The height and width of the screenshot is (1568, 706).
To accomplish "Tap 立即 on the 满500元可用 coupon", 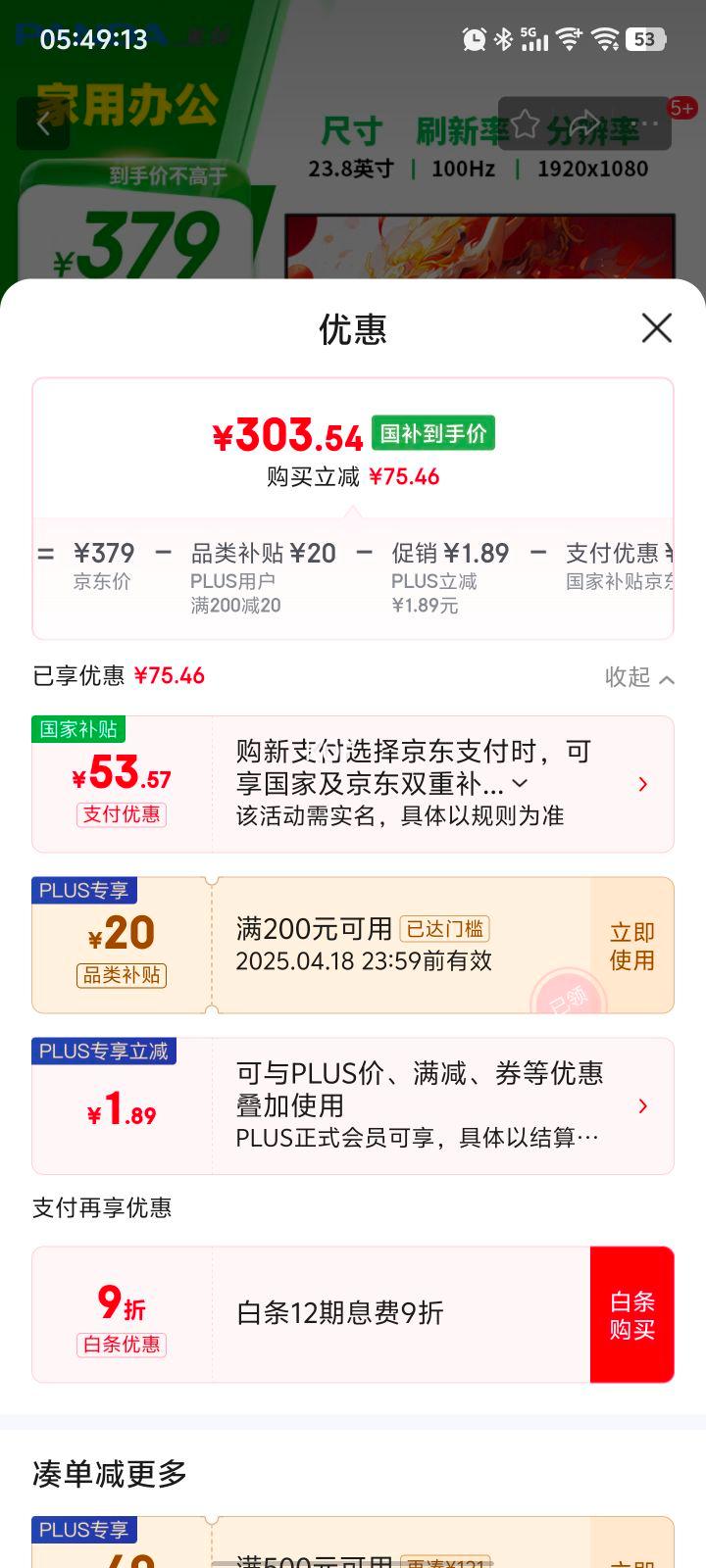I will (632, 1563).
